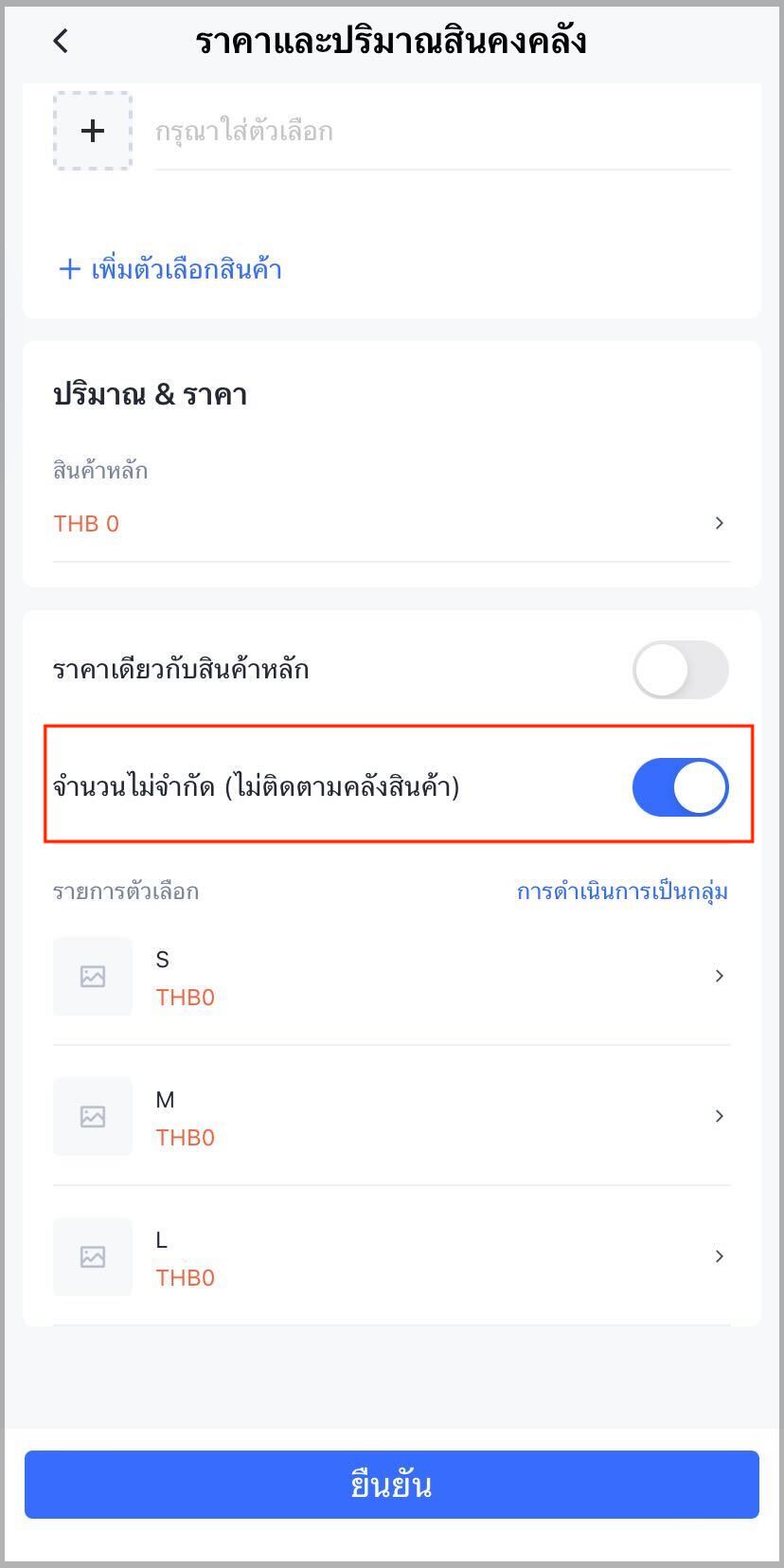Click the กรุณาใส่ตัวเลือก input field
Screen dimensions: 784x1568
379,131
